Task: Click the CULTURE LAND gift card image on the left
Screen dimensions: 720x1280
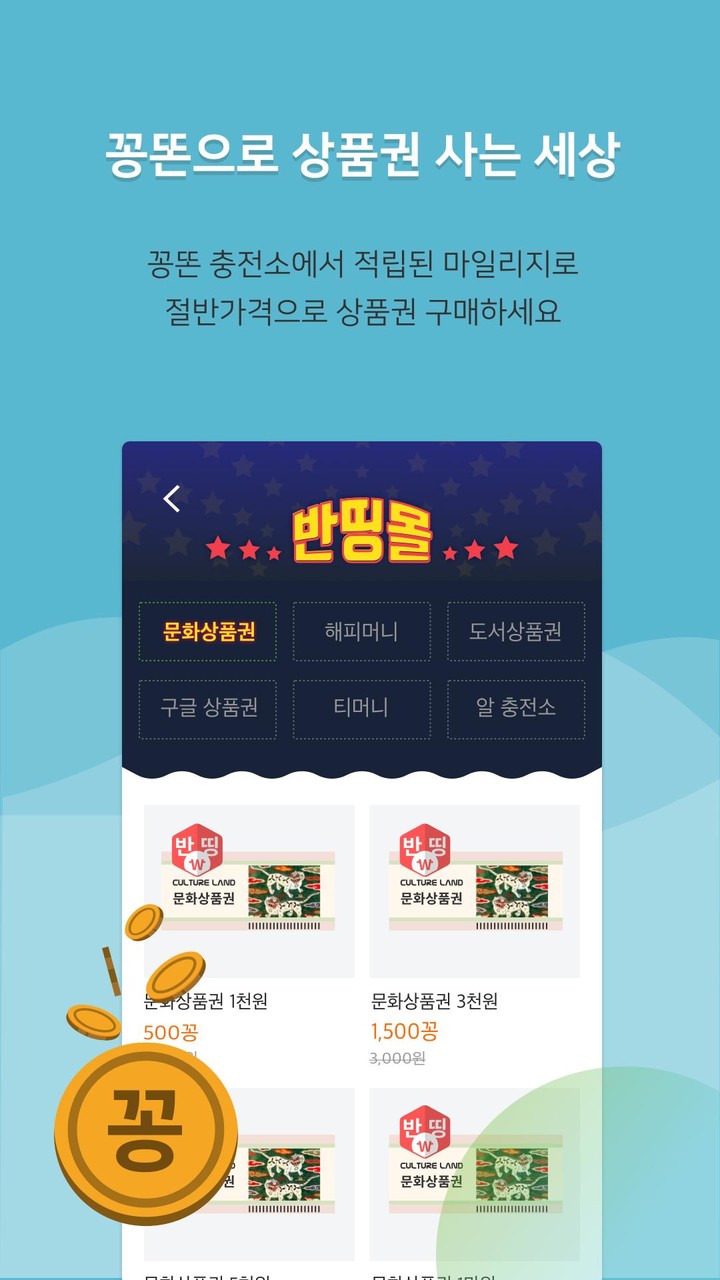Action: pyautogui.click(x=247, y=890)
